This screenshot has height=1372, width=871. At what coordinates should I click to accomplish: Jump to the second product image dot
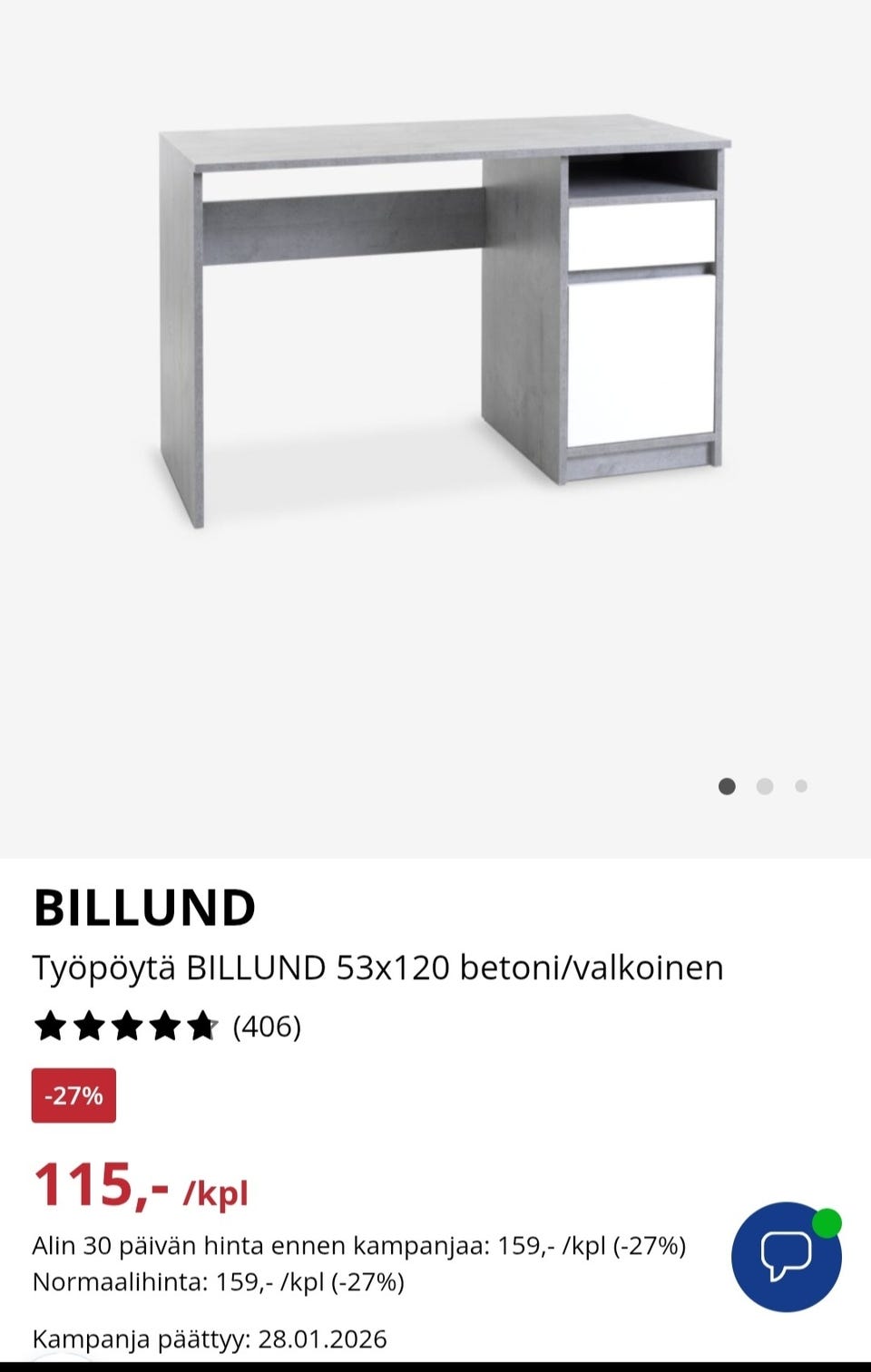765,786
